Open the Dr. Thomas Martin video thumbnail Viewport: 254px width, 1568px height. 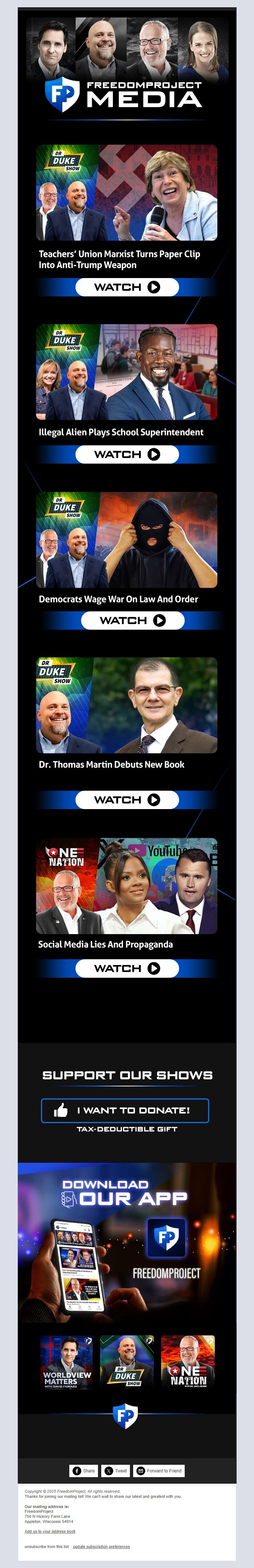pyautogui.click(x=126, y=705)
